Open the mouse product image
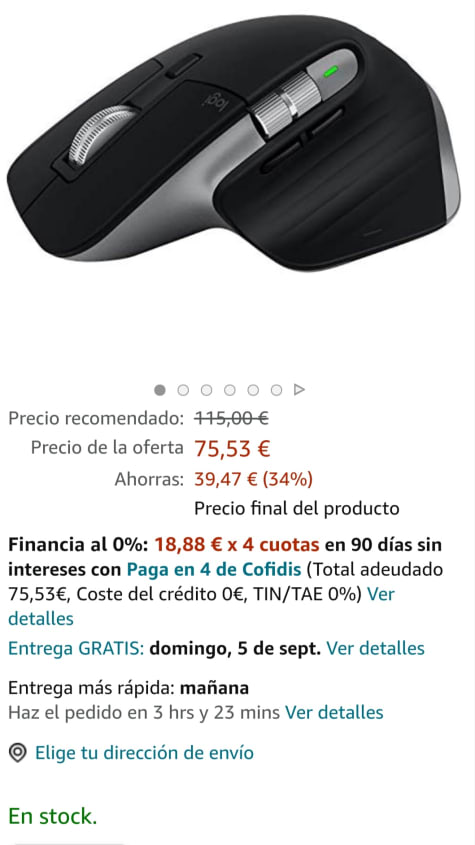 coord(233,143)
